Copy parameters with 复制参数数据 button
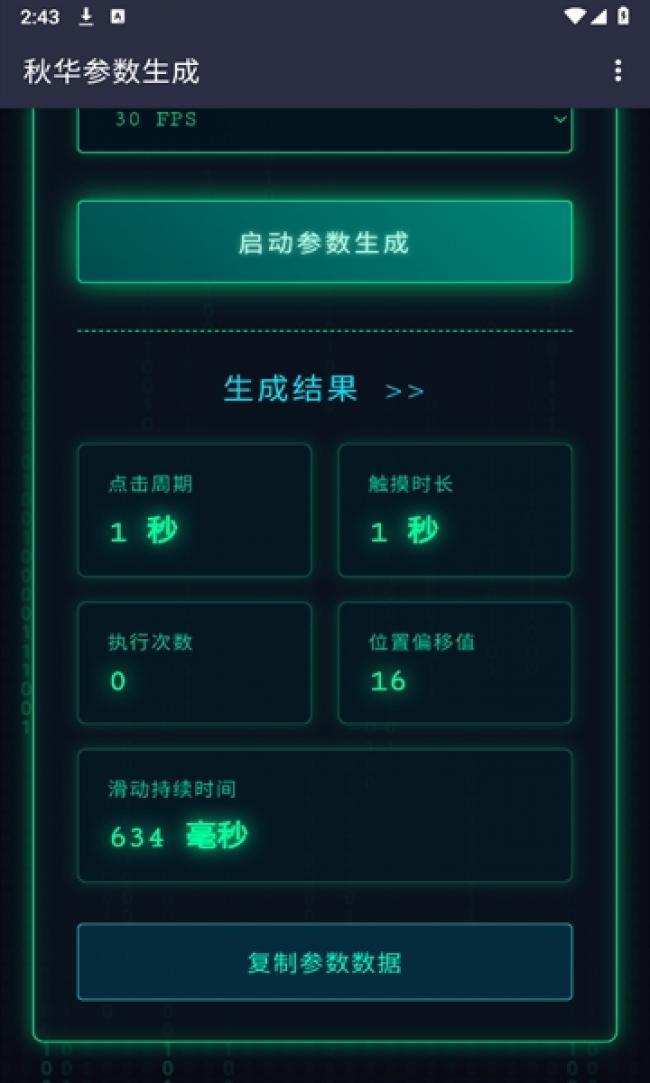 (x=325, y=961)
